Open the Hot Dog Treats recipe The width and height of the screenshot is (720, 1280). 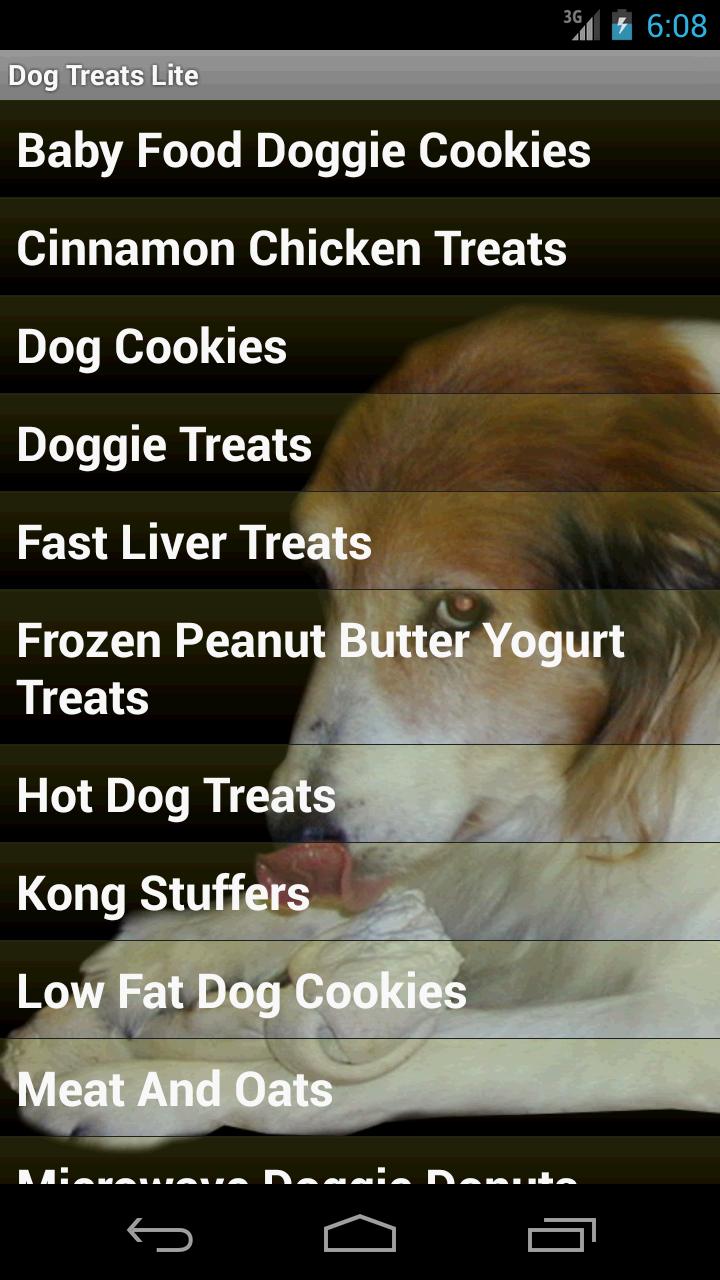point(176,796)
